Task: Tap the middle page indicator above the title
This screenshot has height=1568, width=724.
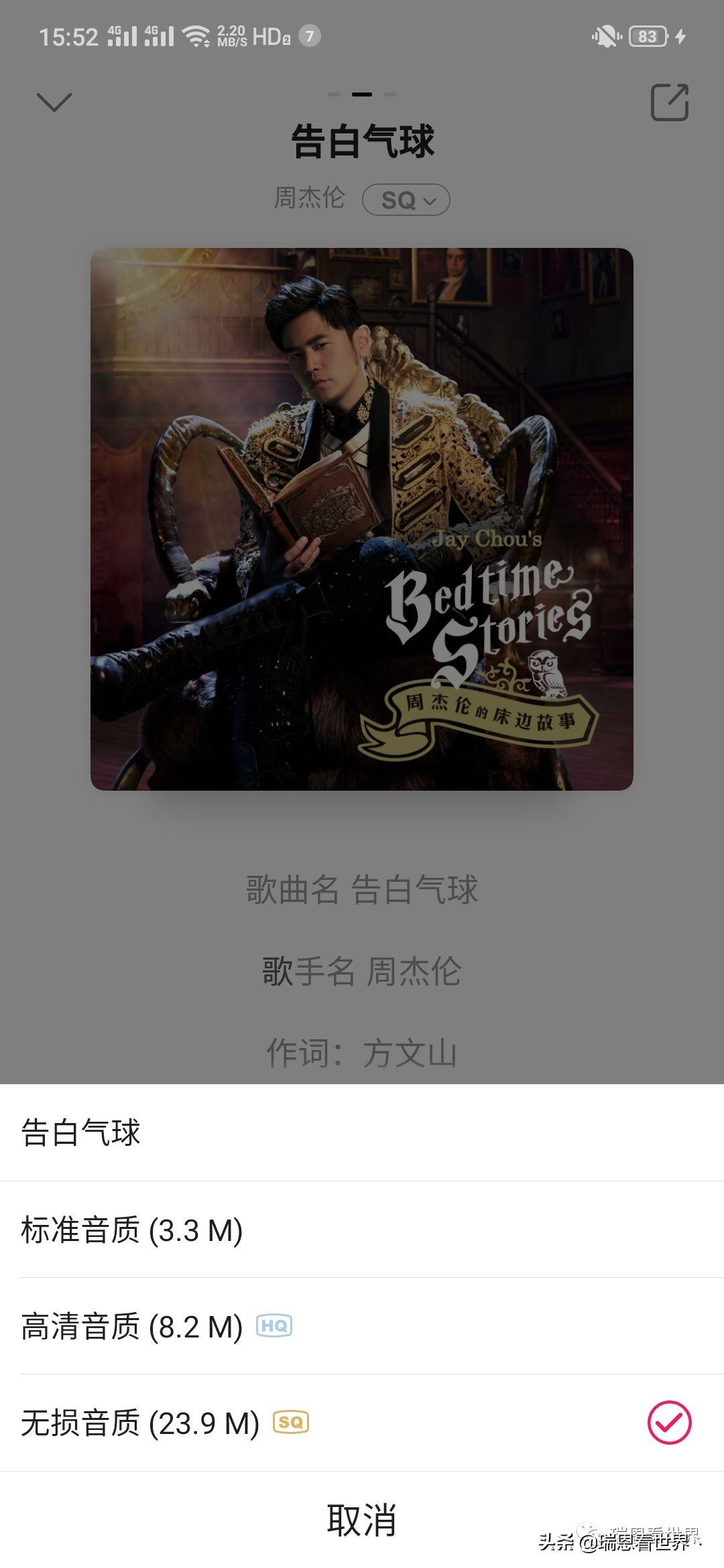Action: (362, 96)
